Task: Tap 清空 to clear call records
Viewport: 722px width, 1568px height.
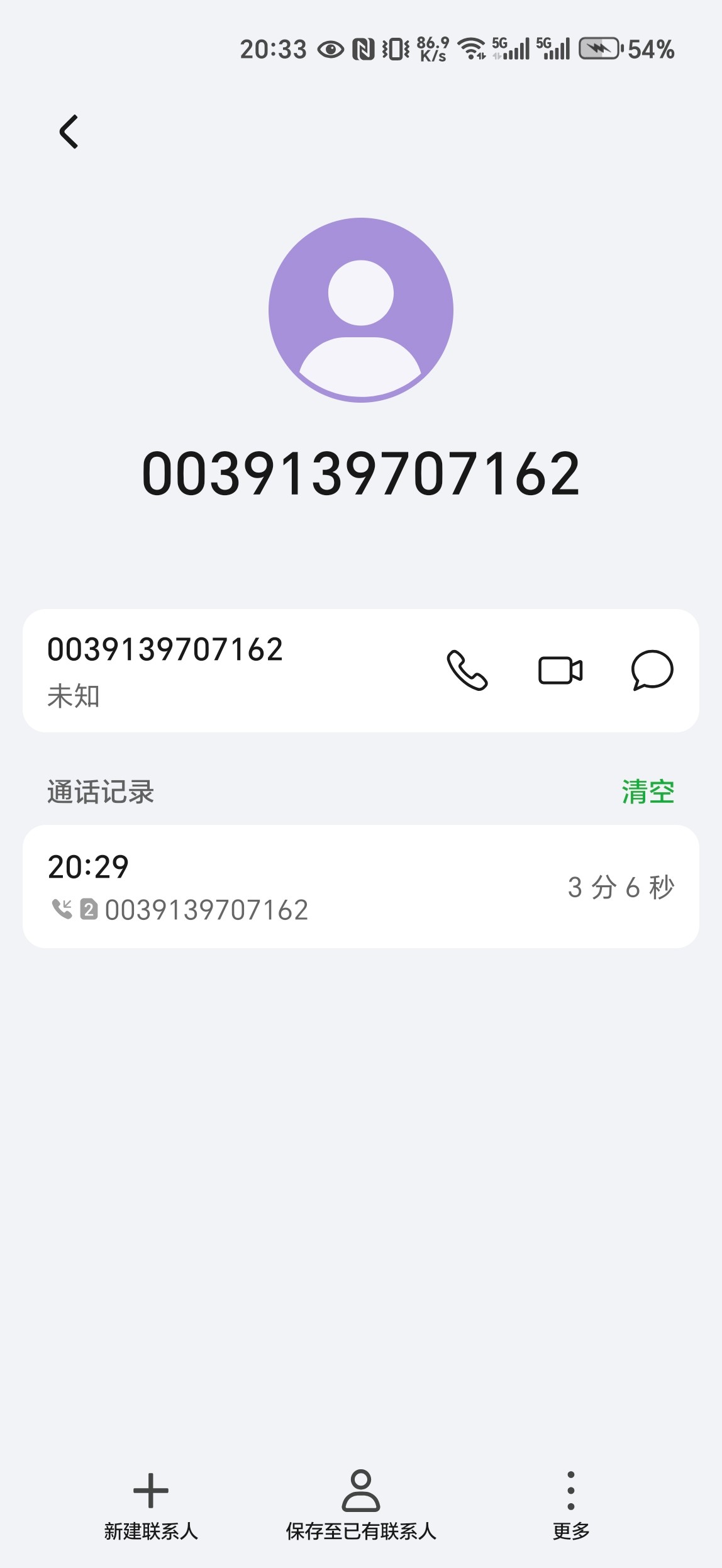Action: (x=648, y=792)
